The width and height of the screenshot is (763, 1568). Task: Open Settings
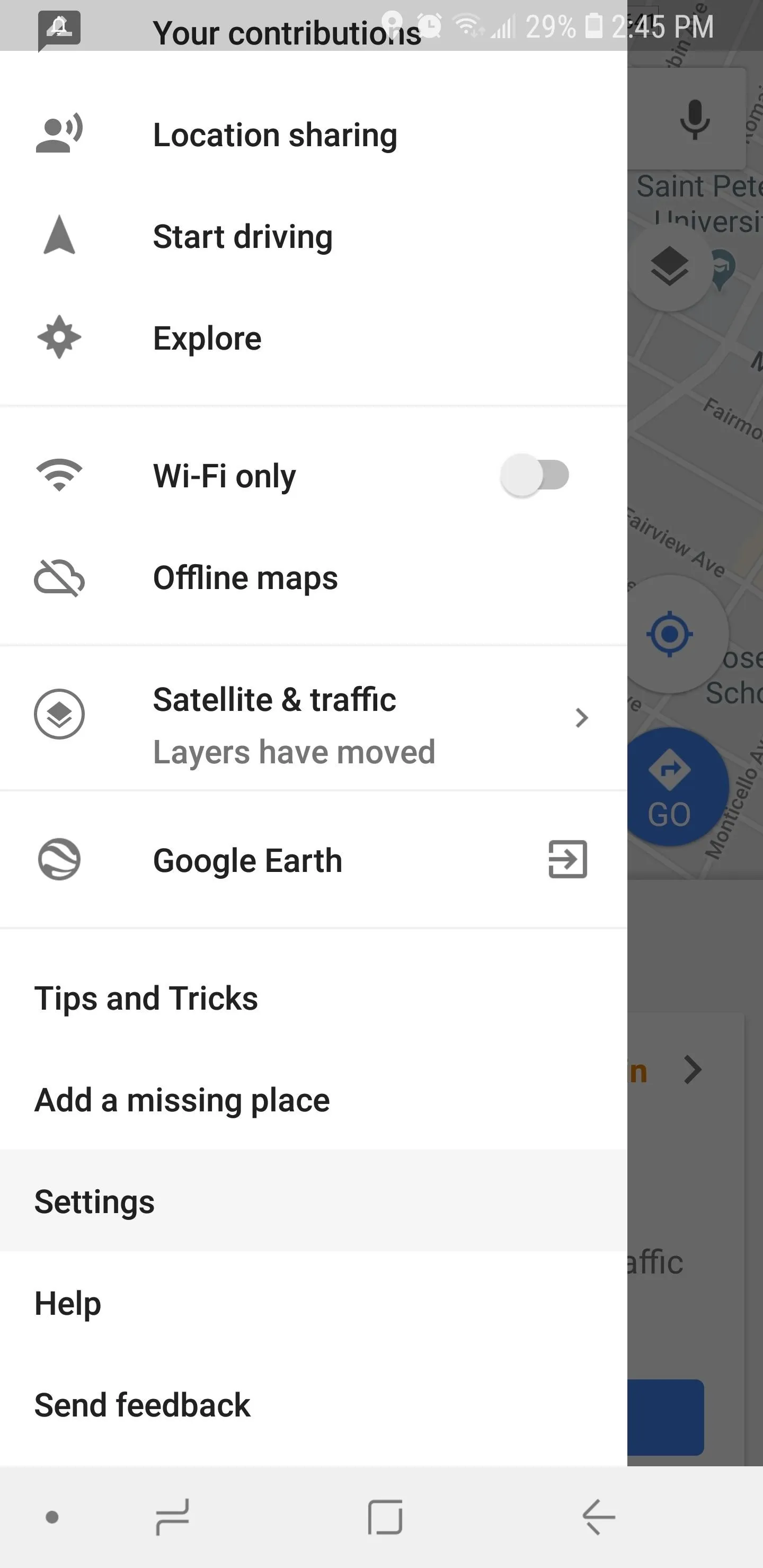click(314, 1201)
